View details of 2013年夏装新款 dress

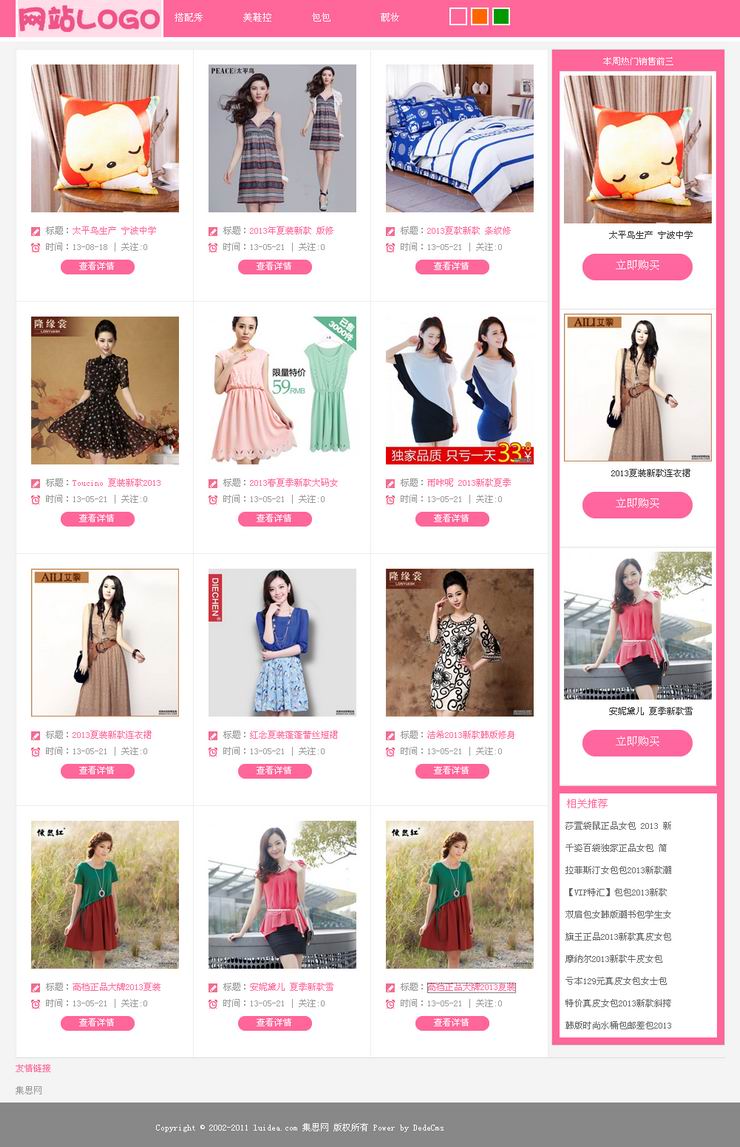(x=274, y=267)
